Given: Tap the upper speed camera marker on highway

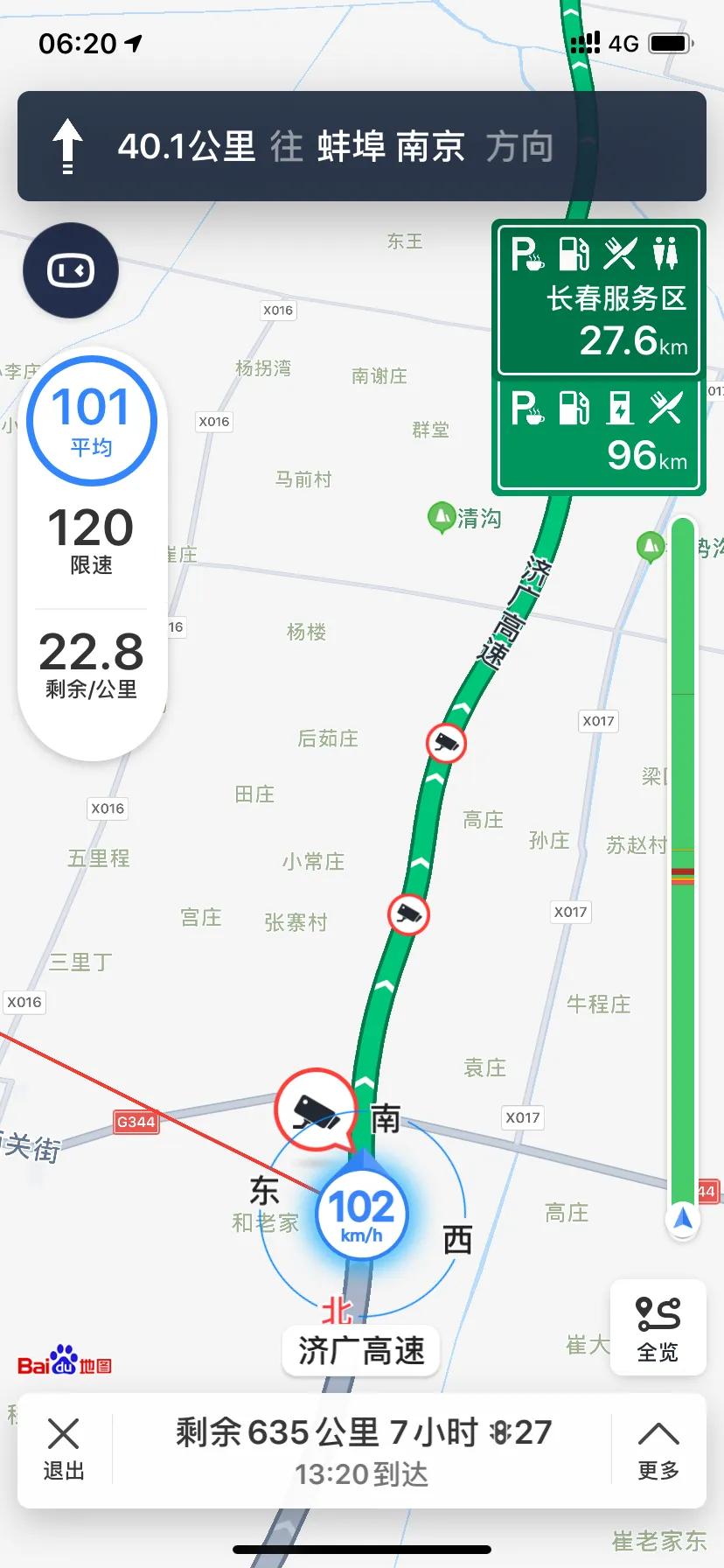Looking at the screenshot, I should point(446,743).
